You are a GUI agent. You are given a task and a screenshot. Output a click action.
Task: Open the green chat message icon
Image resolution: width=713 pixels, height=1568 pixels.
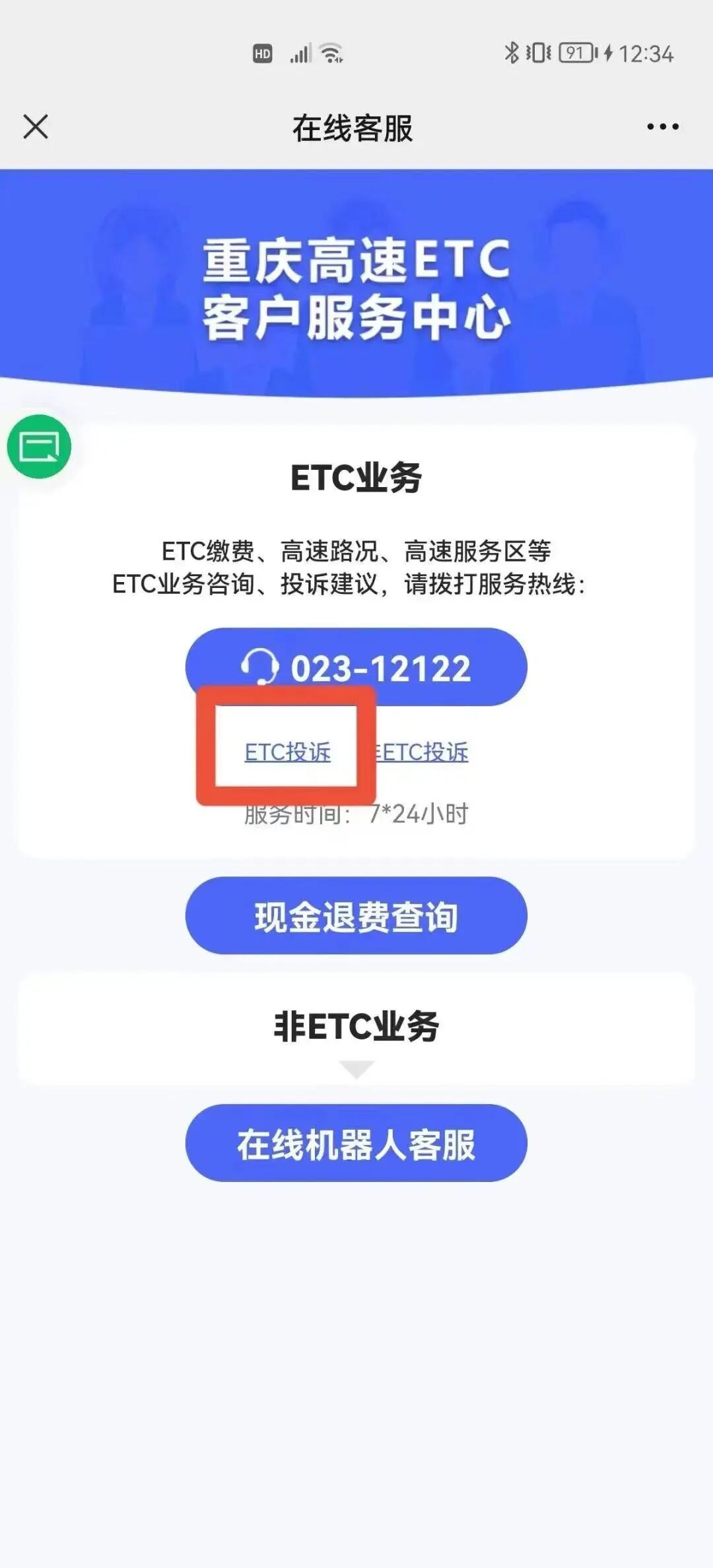[x=41, y=446]
